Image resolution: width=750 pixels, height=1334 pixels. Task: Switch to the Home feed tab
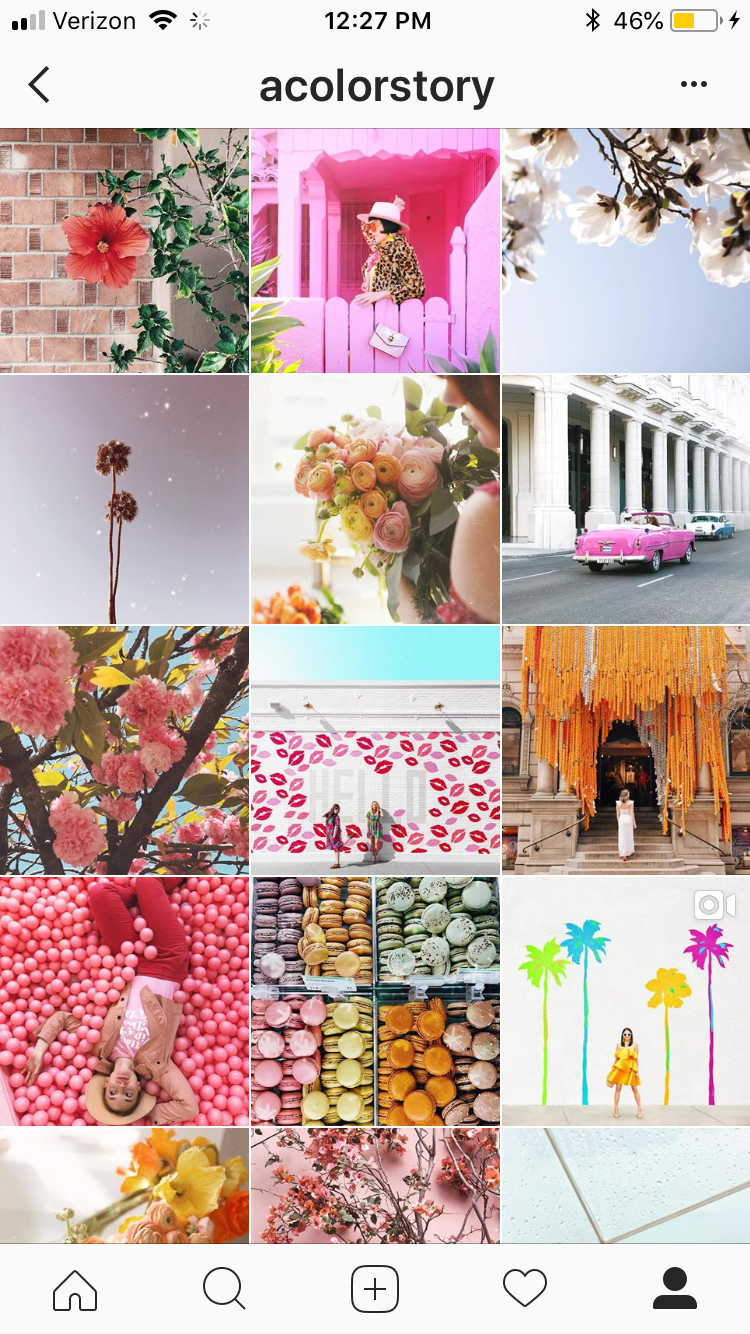point(75,1289)
